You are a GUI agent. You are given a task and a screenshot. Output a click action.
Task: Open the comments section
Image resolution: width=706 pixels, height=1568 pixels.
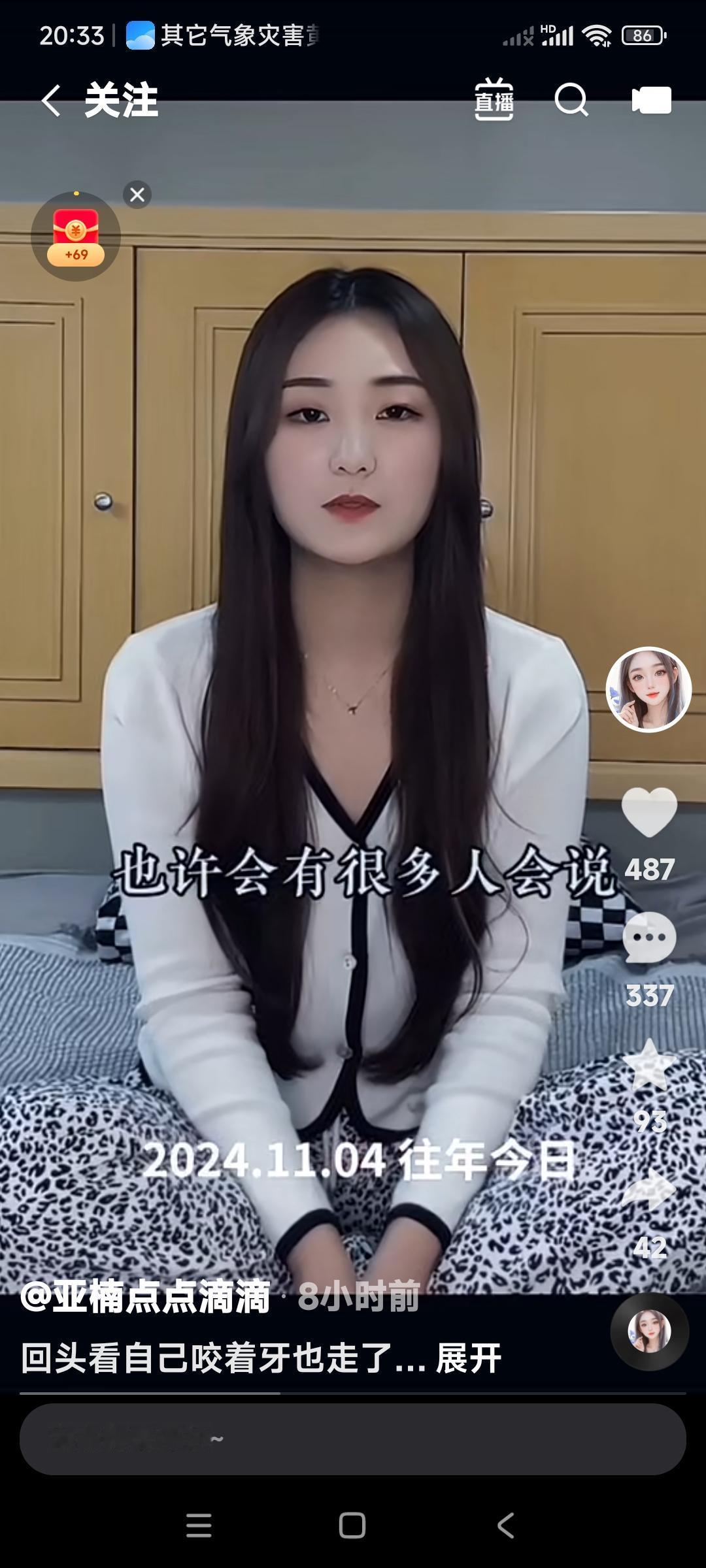pos(648,938)
